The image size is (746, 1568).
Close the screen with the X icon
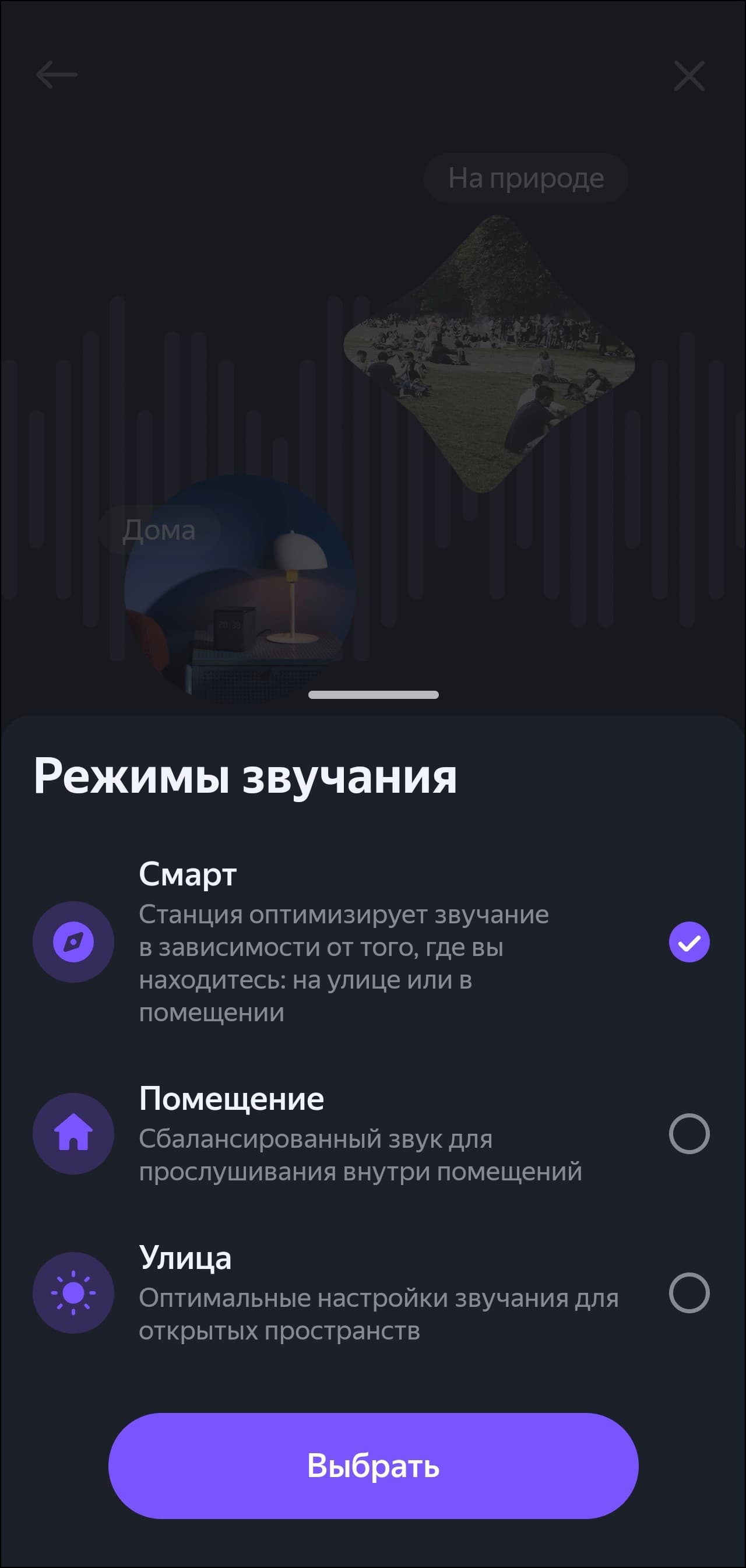point(689,76)
